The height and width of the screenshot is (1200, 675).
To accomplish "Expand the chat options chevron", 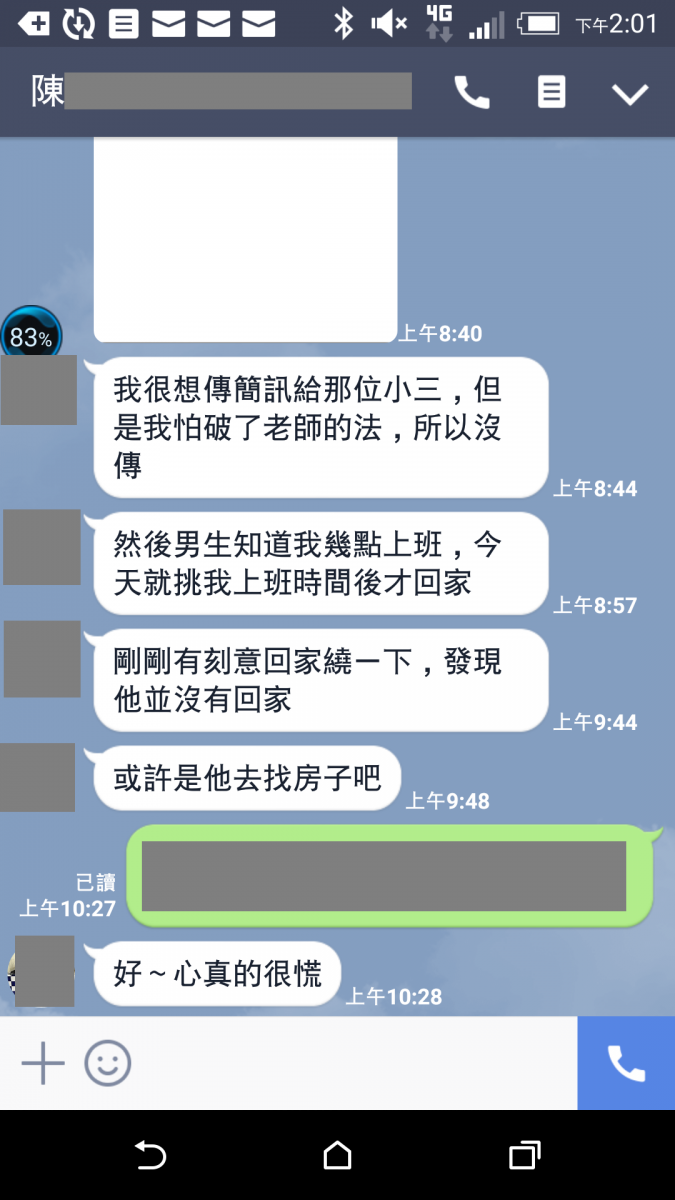I will (x=630, y=94).
